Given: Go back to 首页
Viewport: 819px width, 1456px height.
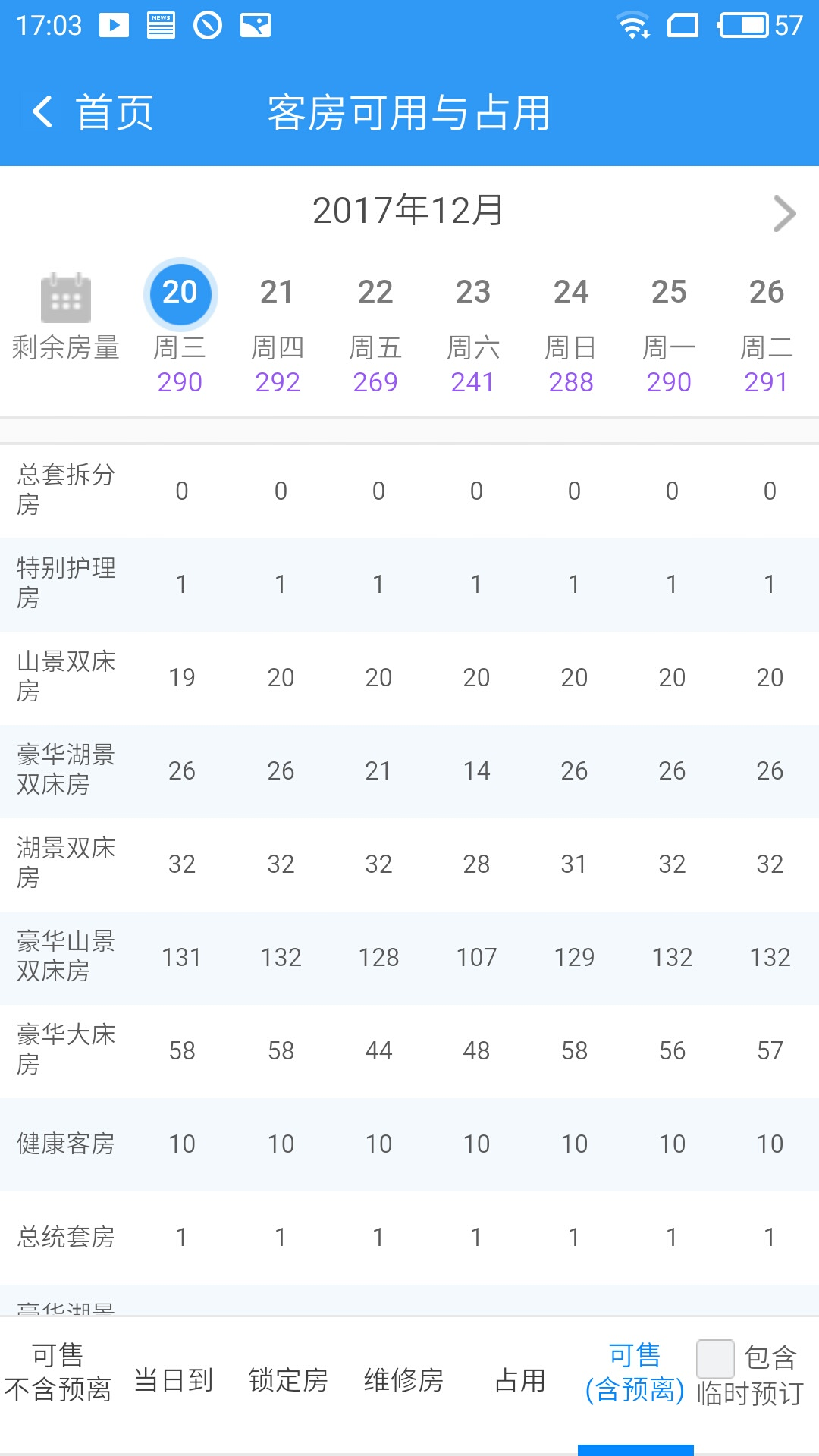Looking at the screenshot, I should point(93,112).
